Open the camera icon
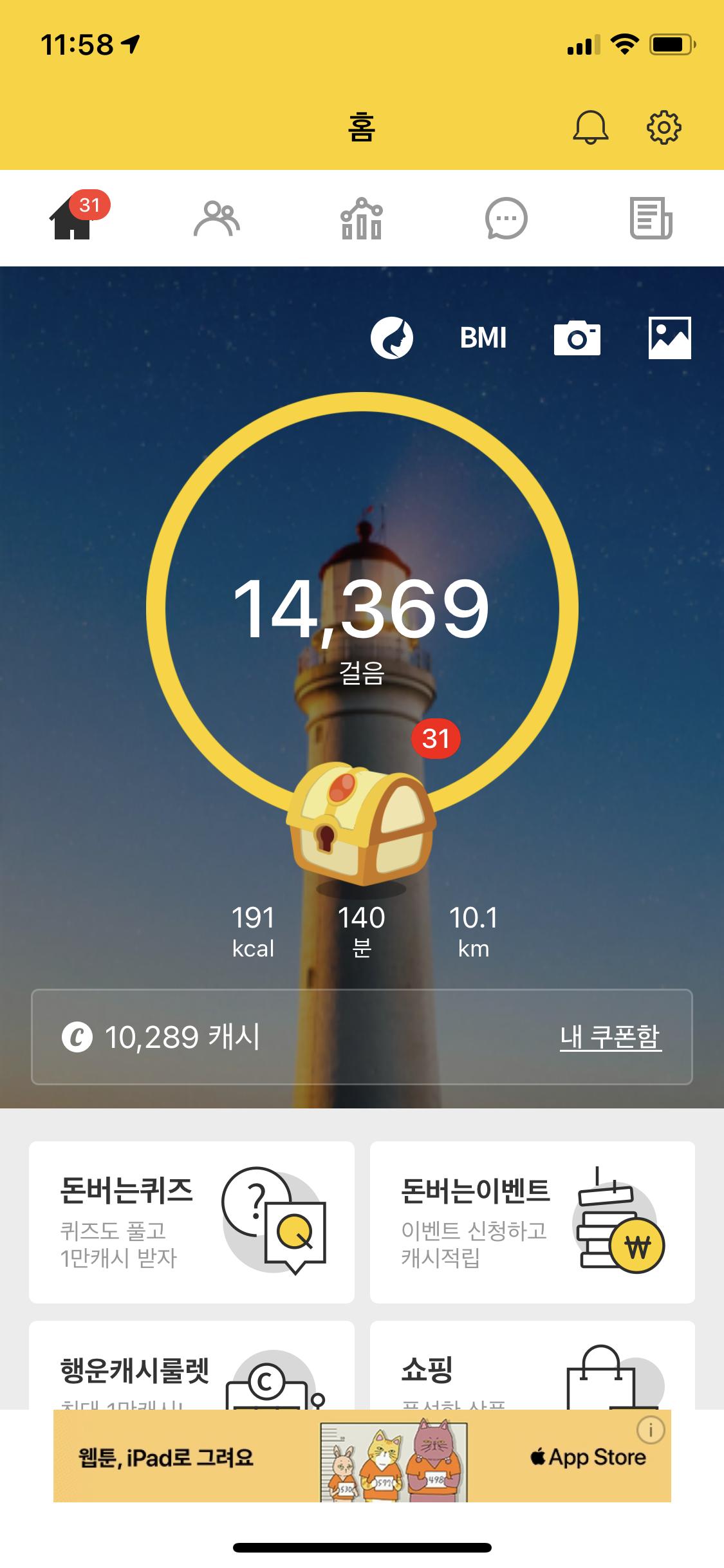This screenshot has height=1568, width=724. tap(577, 338)
